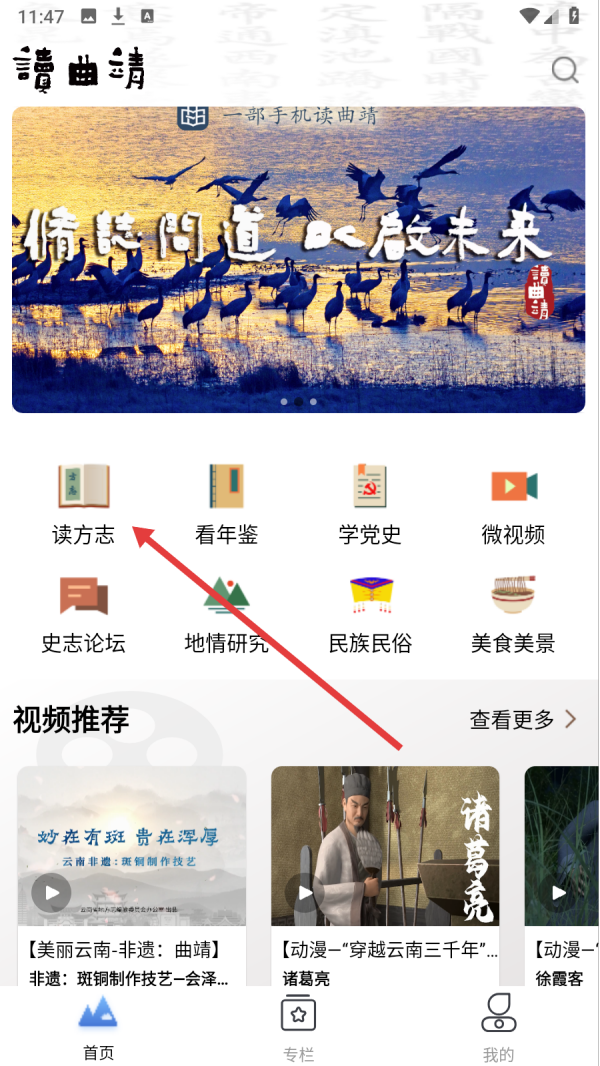Screen dimensions: 600x1066
Task: Open the 地情研究 section
Action: coord(226,613)
